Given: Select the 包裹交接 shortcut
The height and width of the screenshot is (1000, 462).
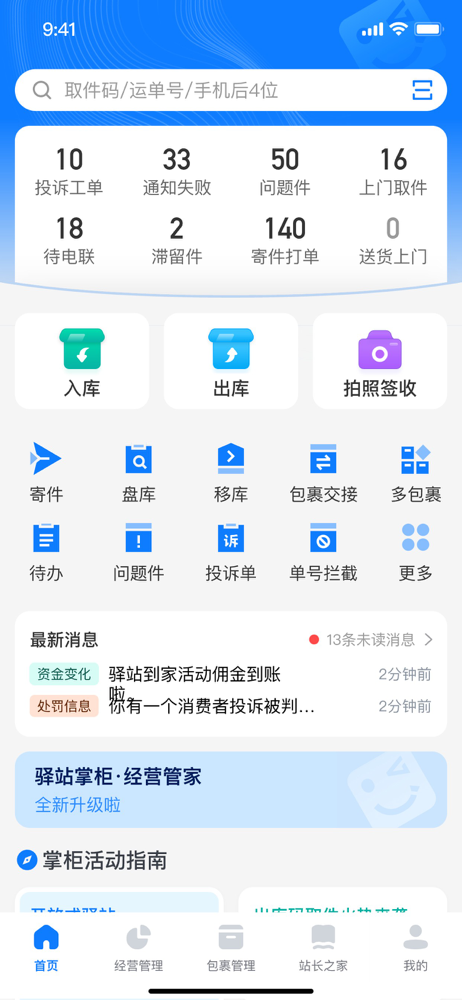Looking at the screenshot, I should (x=323, y=473).
